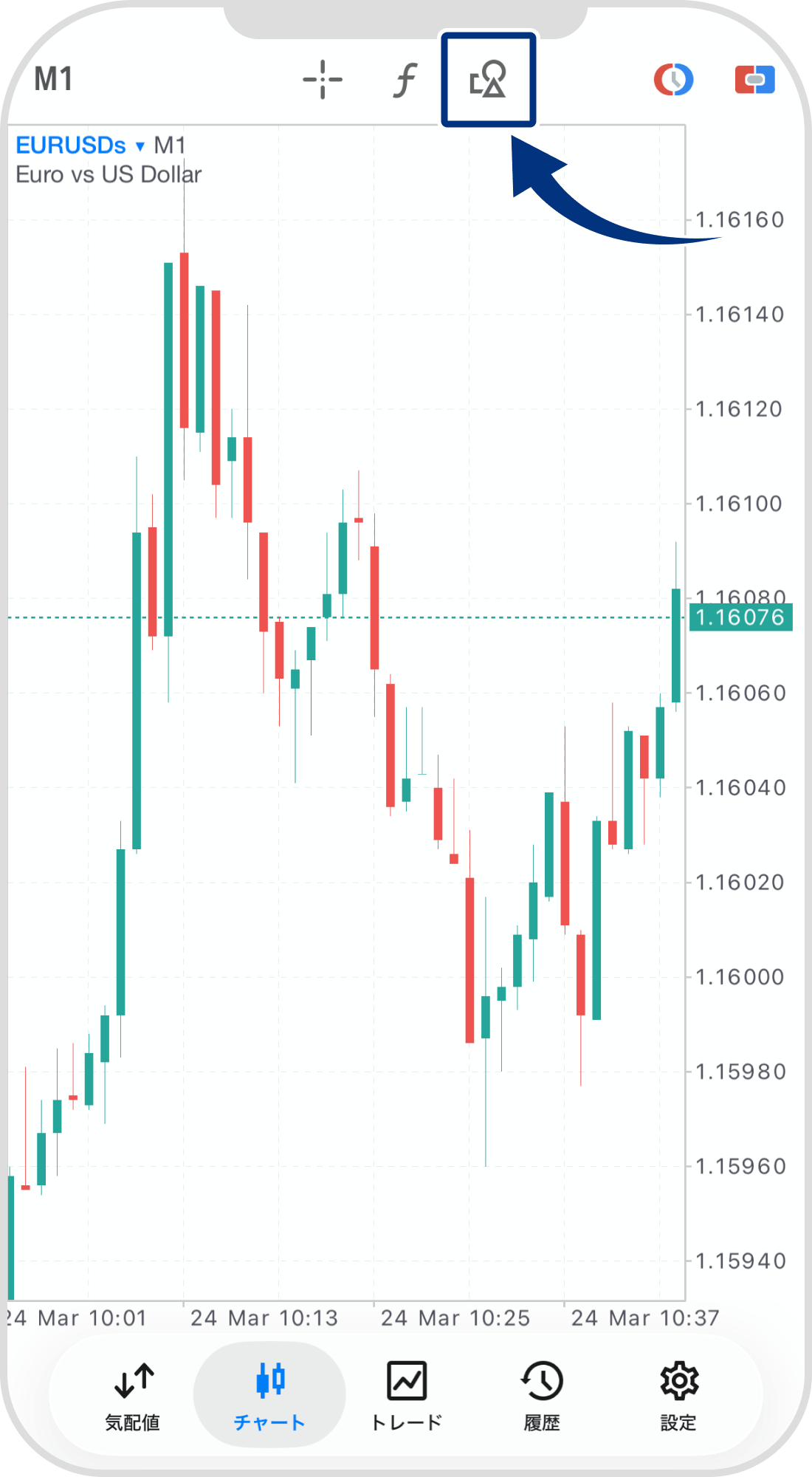812x1477 pixels.
Task: Open the indicators function icon
Action: [405, 80]
